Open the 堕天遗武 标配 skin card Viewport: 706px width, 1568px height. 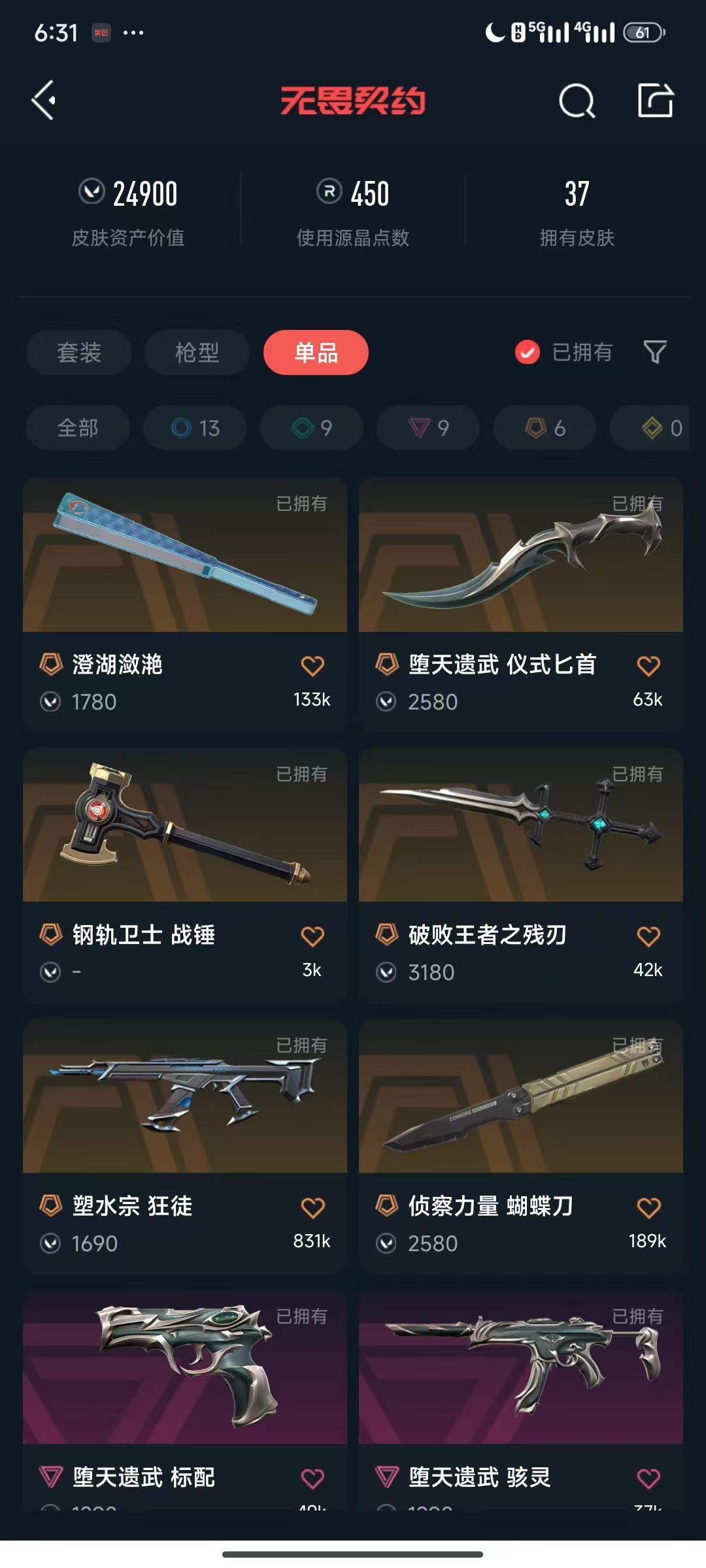(x=185, y=1399)
